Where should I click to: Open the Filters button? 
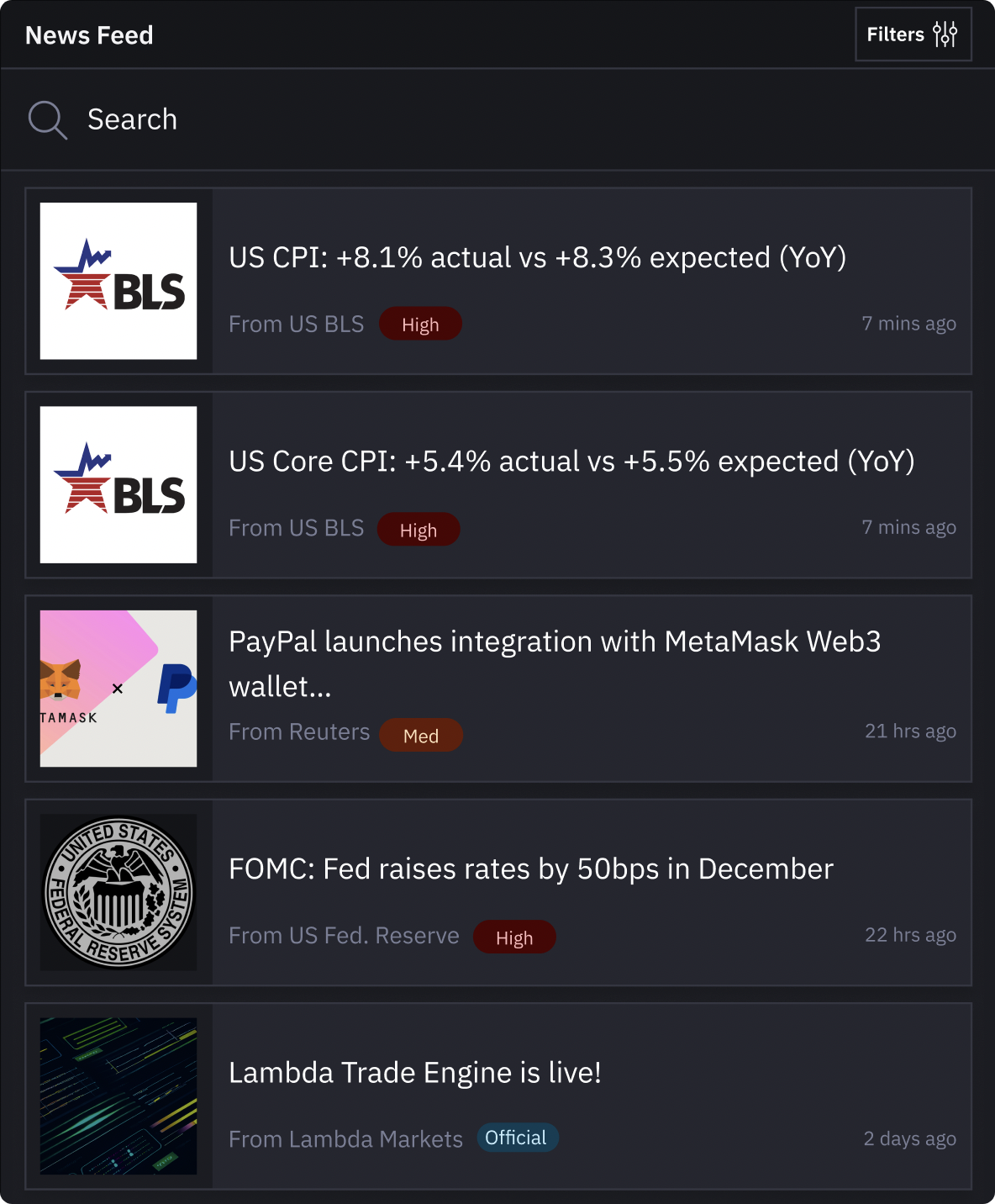click(x=913, y=34)
